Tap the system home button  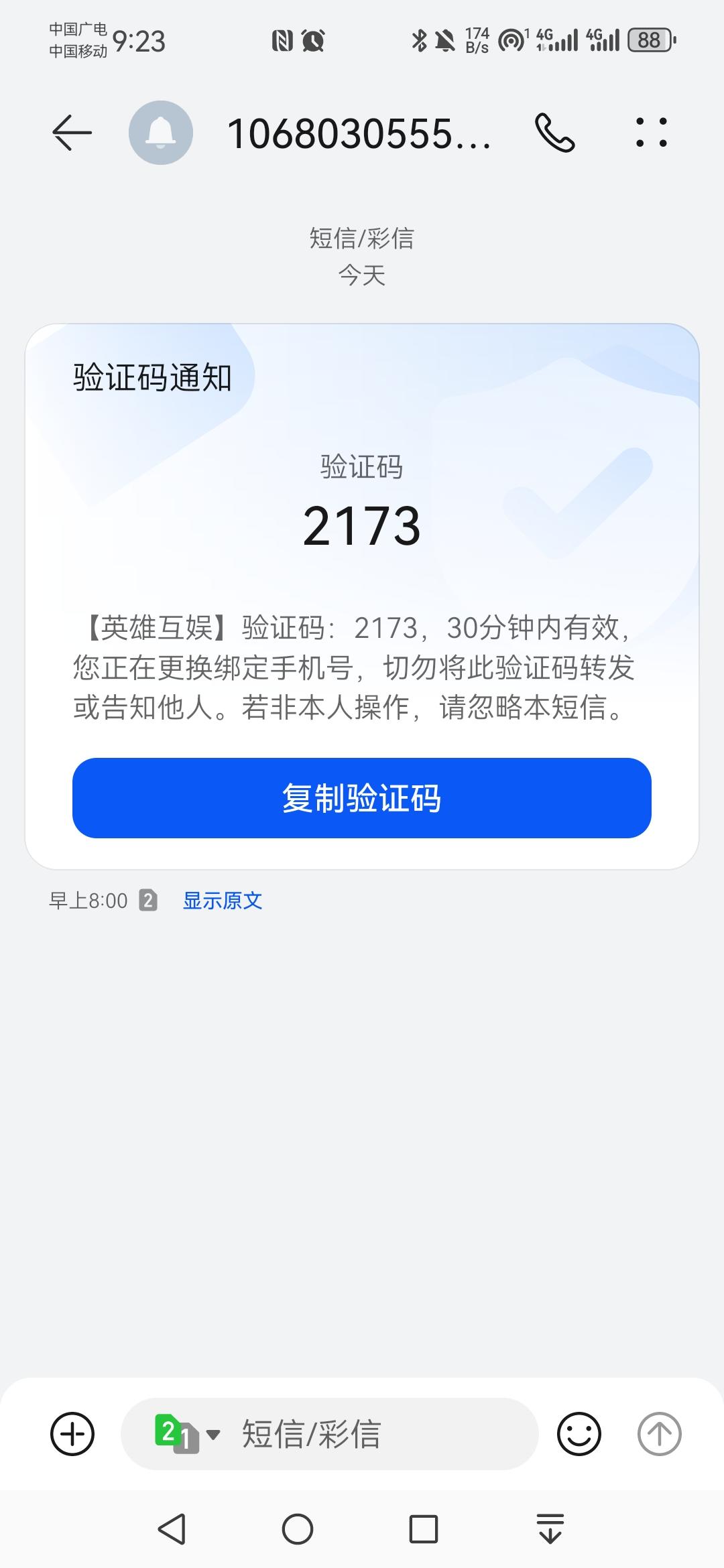click(x=298, y=1529)
